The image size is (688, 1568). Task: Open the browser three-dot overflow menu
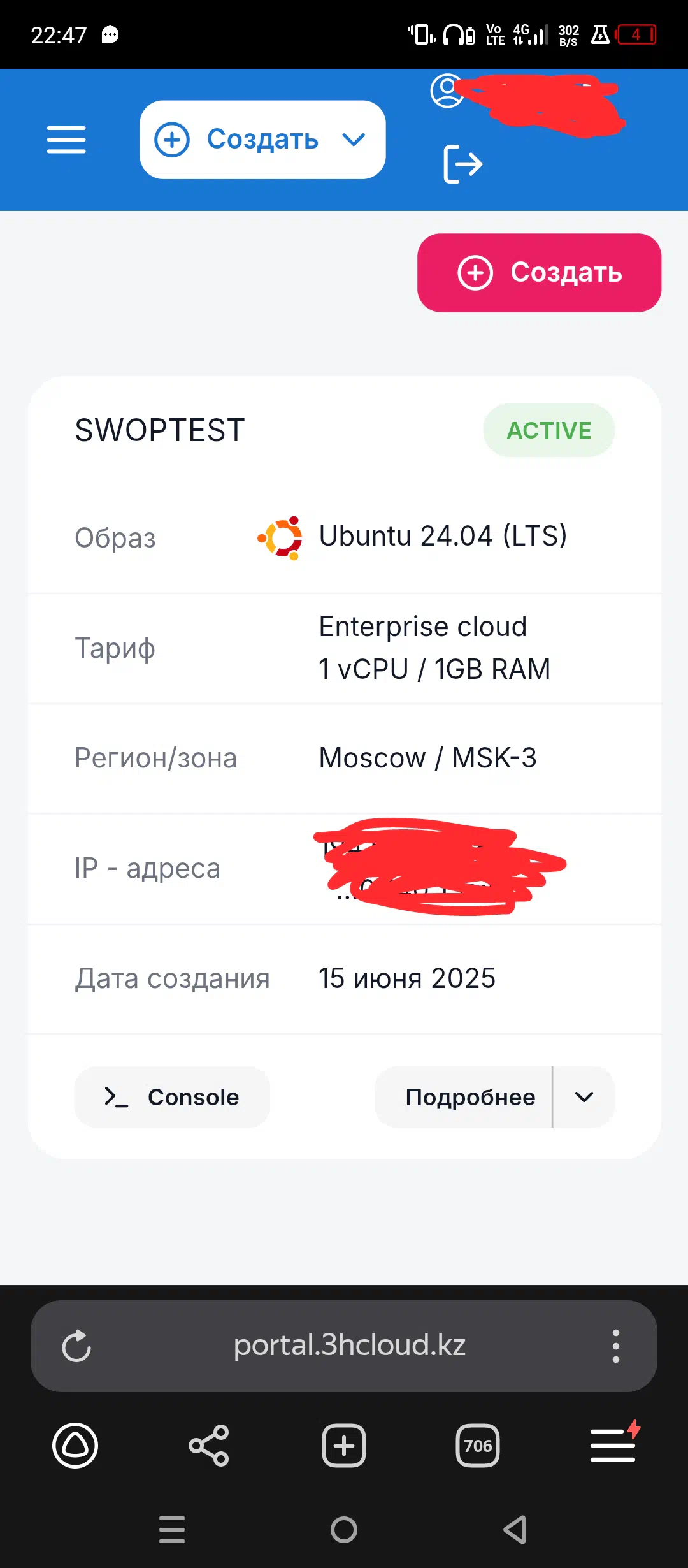click(615, 1346)
